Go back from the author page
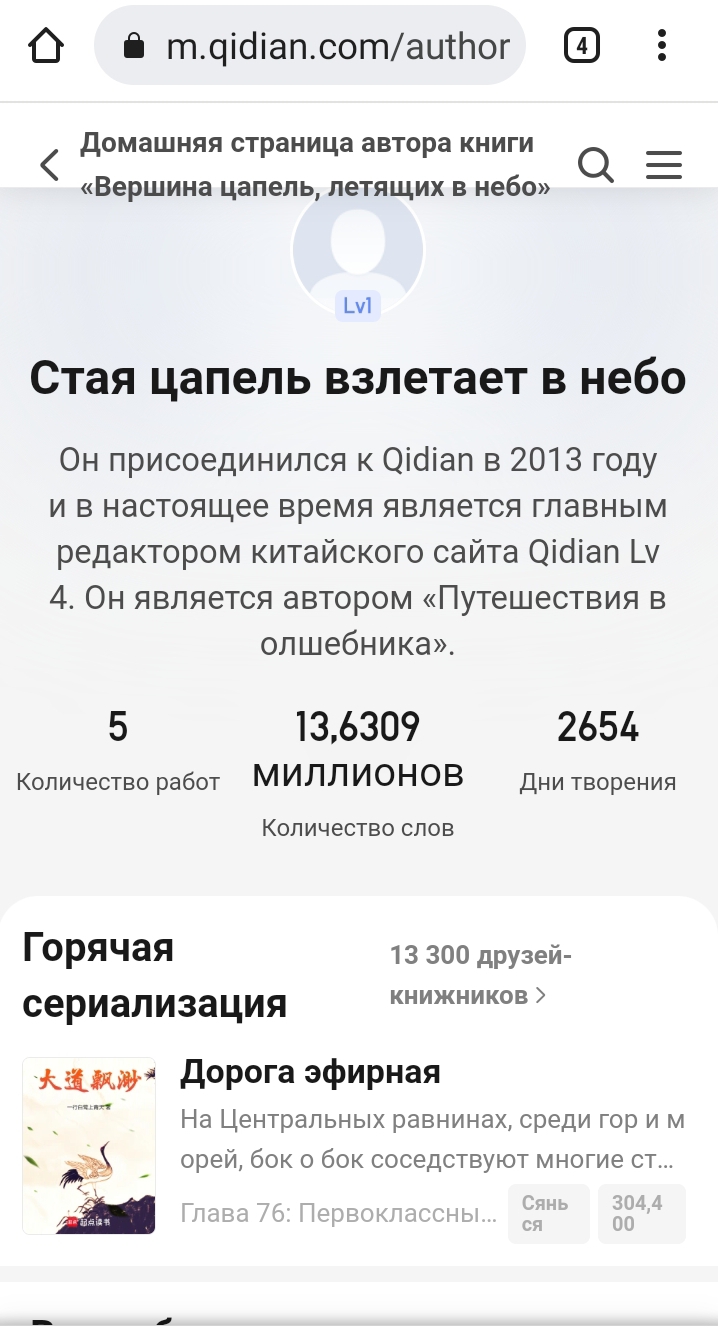 click(49, 165)
